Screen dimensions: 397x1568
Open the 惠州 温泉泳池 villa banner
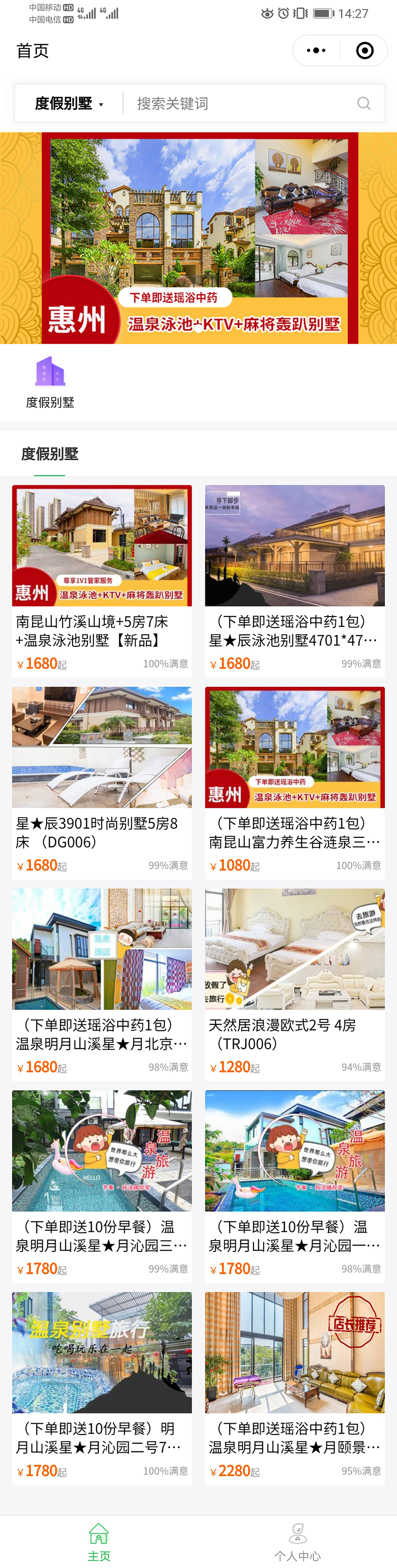(x=198, y=238)
